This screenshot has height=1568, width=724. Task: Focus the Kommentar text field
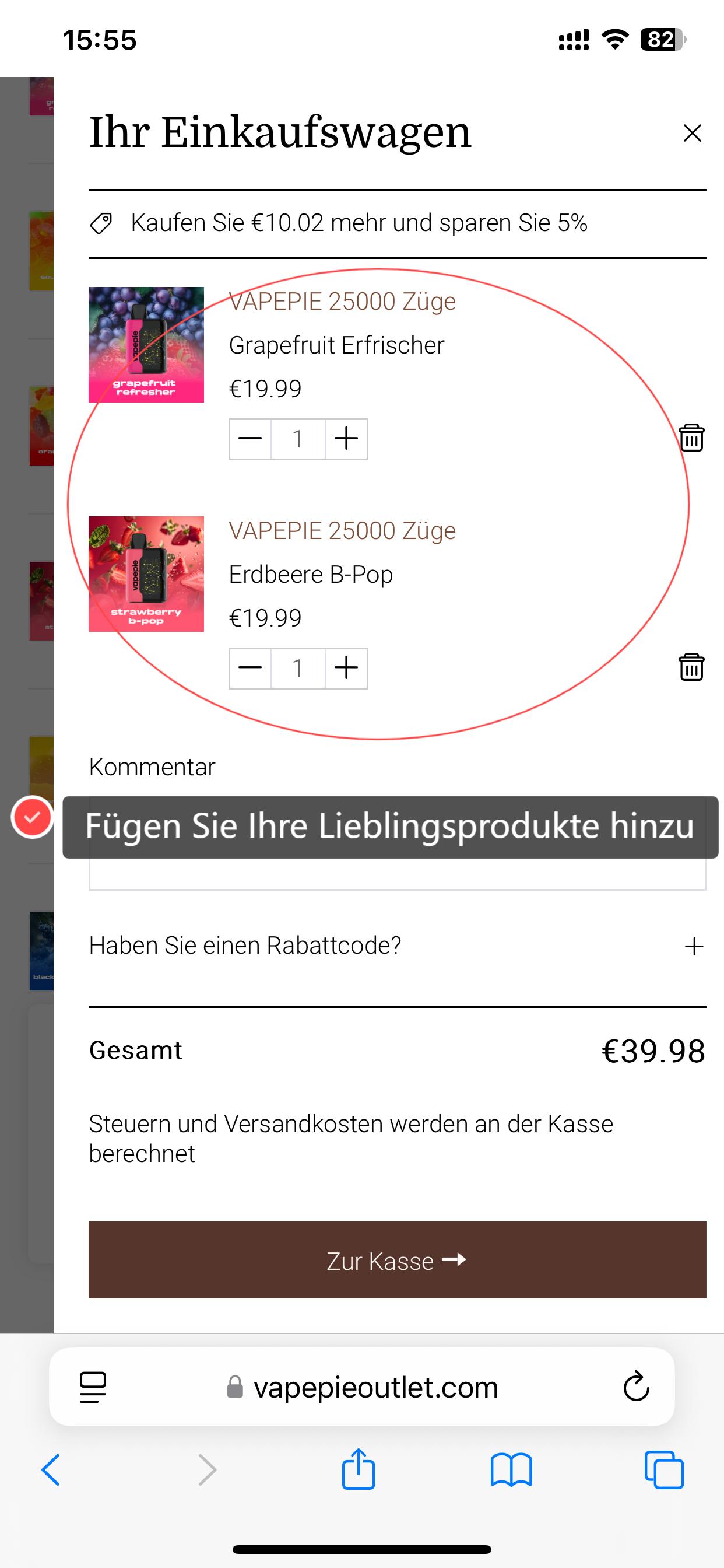tap(396, 874)
